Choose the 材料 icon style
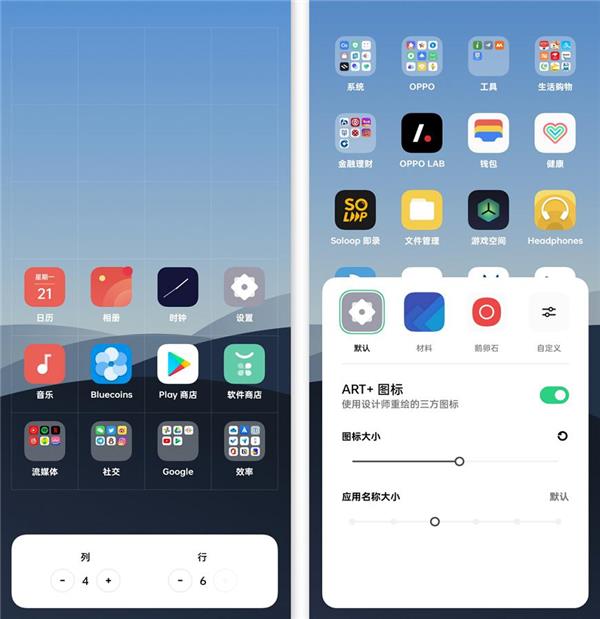This screenshot has height=619, width=600. (x=424, y=312)
